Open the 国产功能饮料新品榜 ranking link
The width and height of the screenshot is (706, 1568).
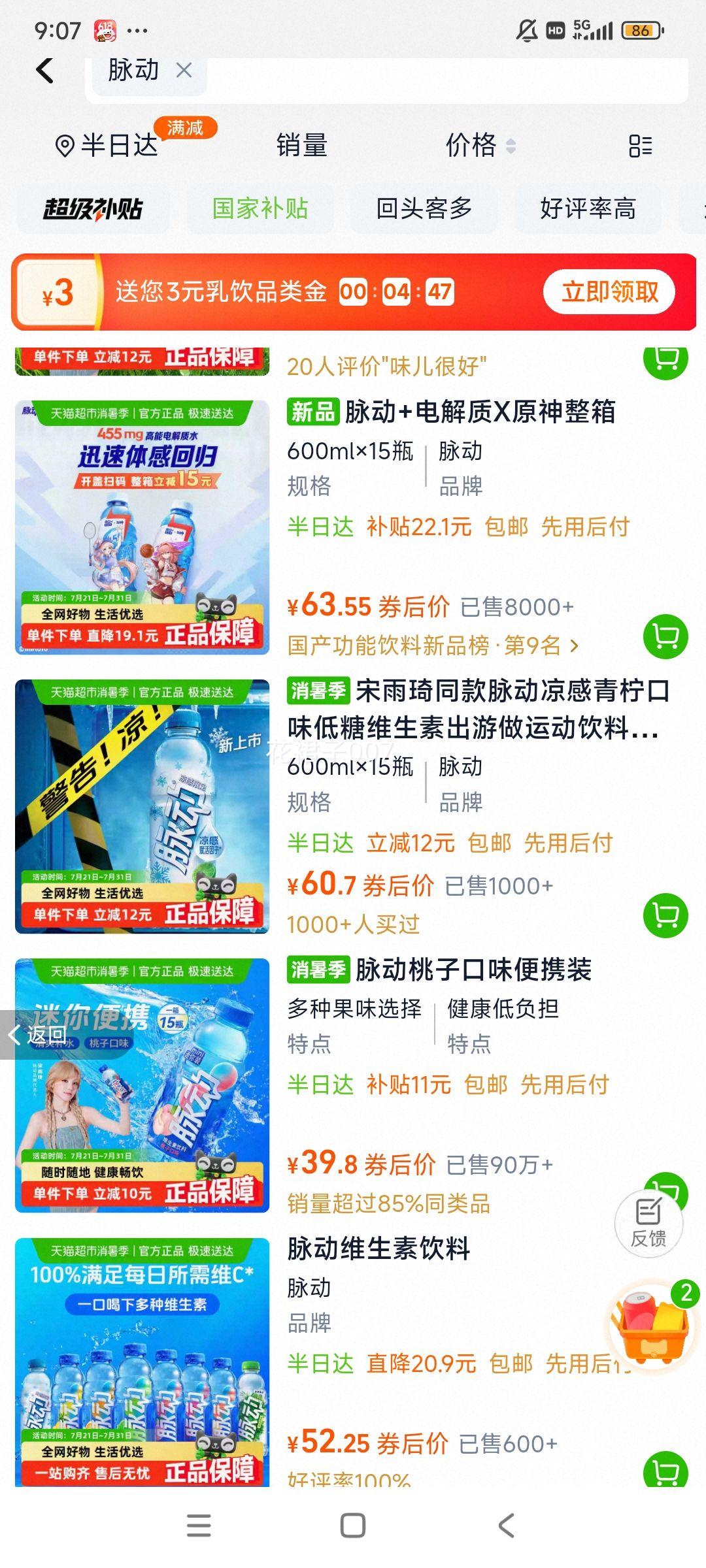pos(433,645)
